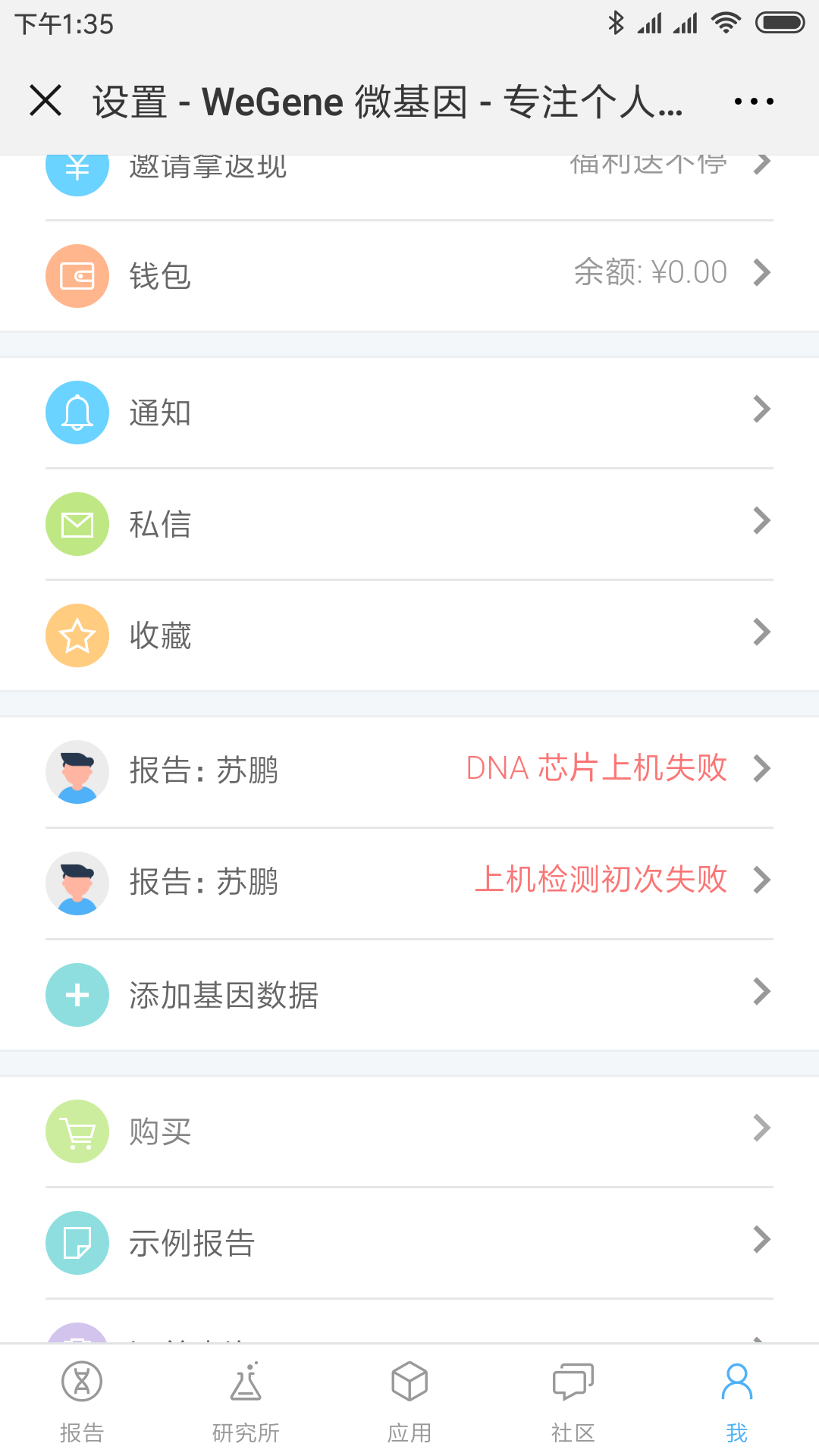This screenshot has height=1456, width=819.
Task: Switch to the 报告 tab
Action: point(82,1401)
